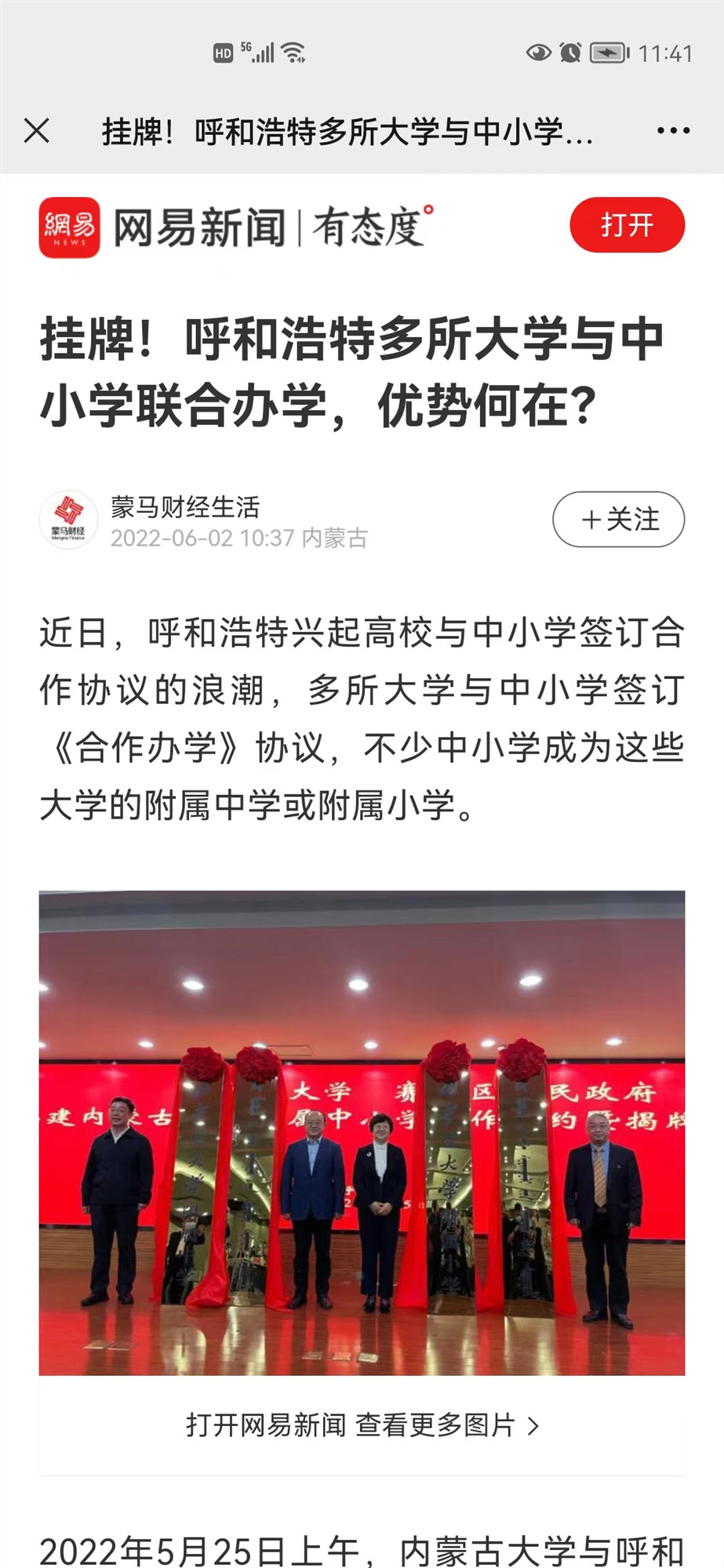The image size is (724, 1568).
Task: Open the three-dot overflow menu
Action: point(673,131)
